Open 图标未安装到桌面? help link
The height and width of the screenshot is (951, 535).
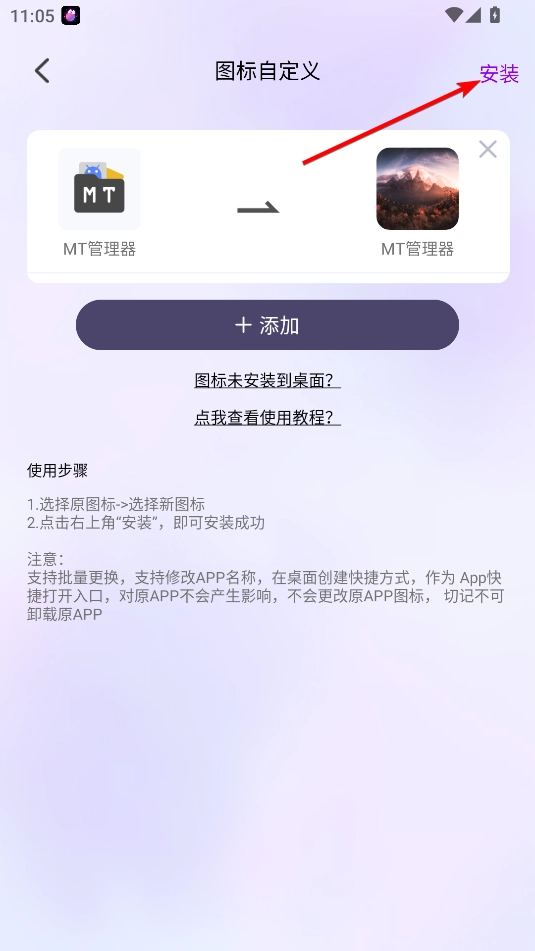[268, 380]
